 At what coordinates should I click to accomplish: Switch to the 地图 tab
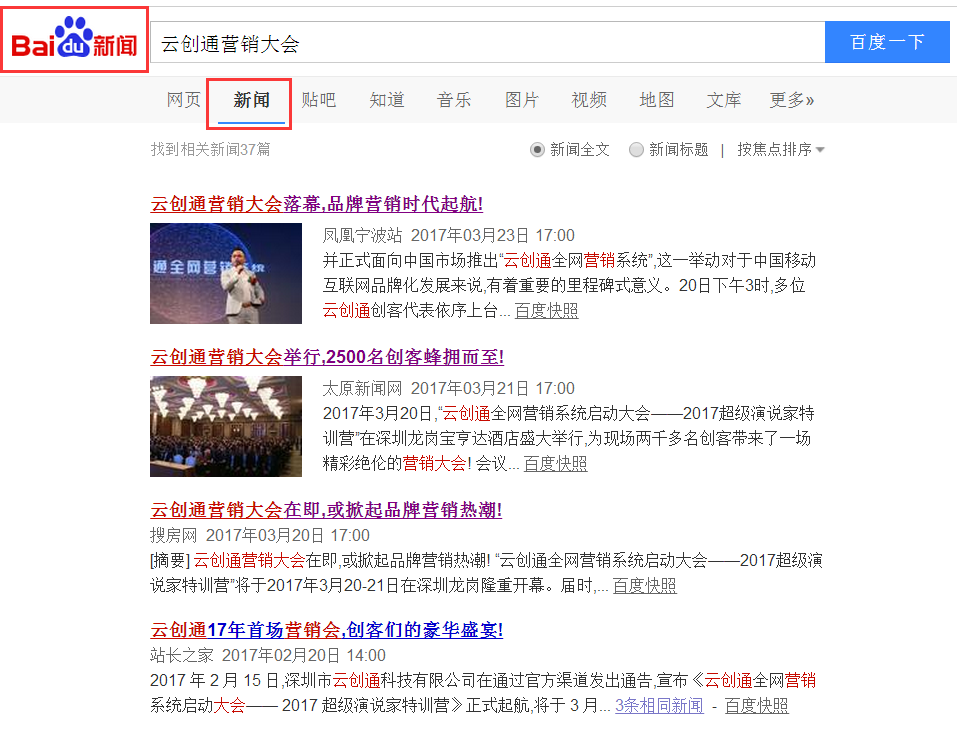click(x=657, y=100)
